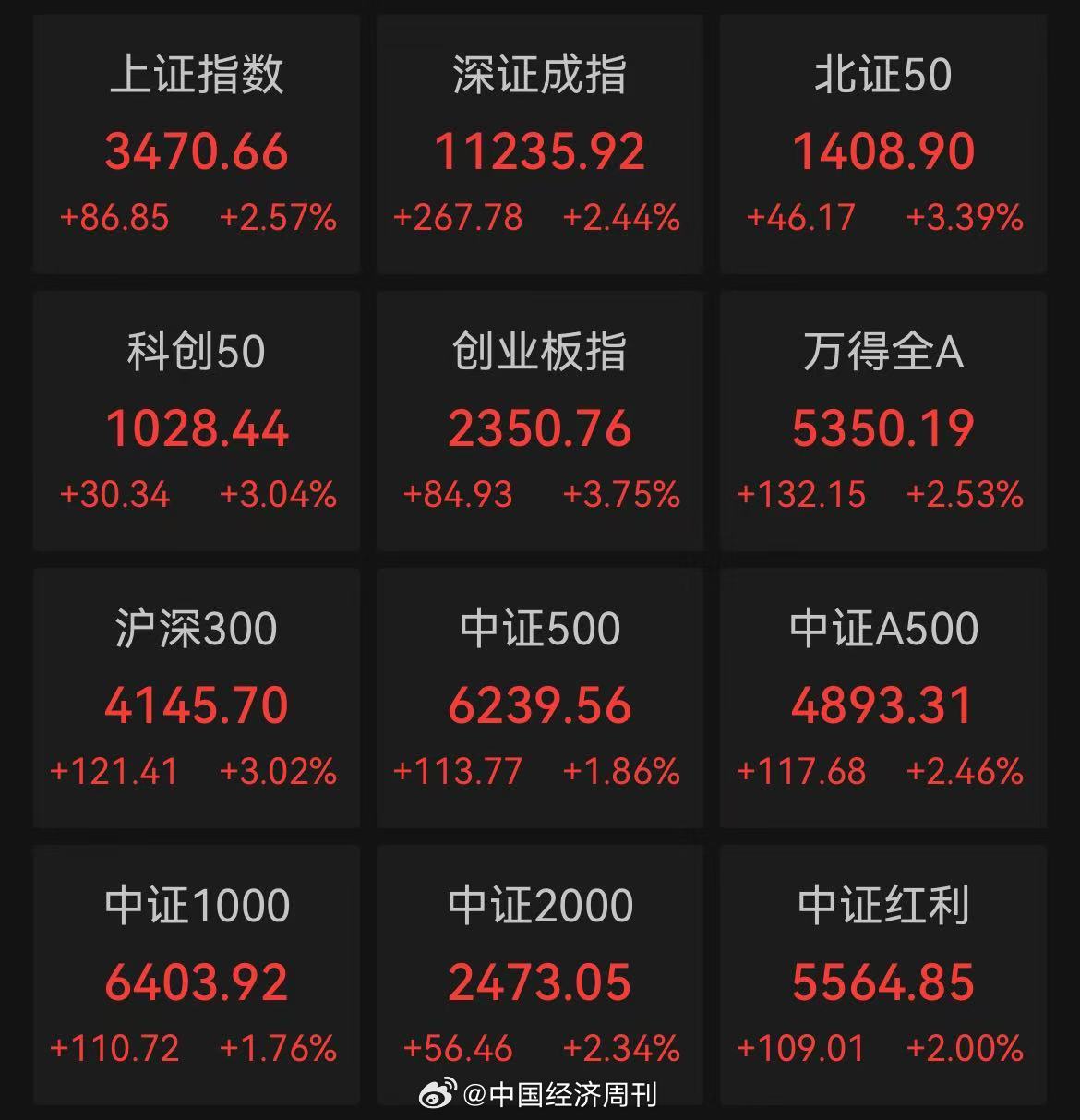Tap the 中证2000 index tile
This screenshot has height=1120, width=1080.
[539, 975]
